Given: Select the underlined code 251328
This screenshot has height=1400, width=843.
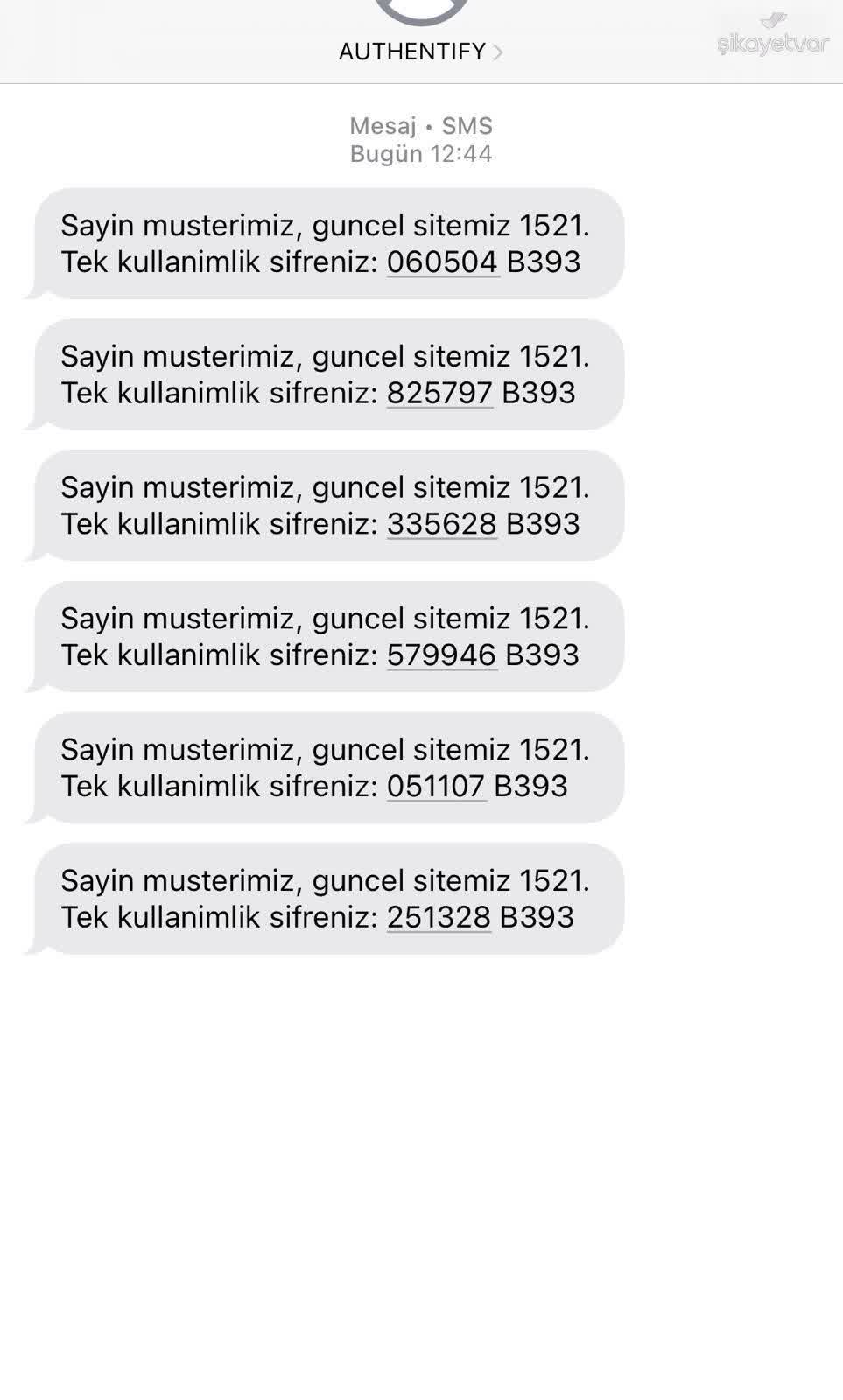Looking at the screenshot, I should point(439,919).
